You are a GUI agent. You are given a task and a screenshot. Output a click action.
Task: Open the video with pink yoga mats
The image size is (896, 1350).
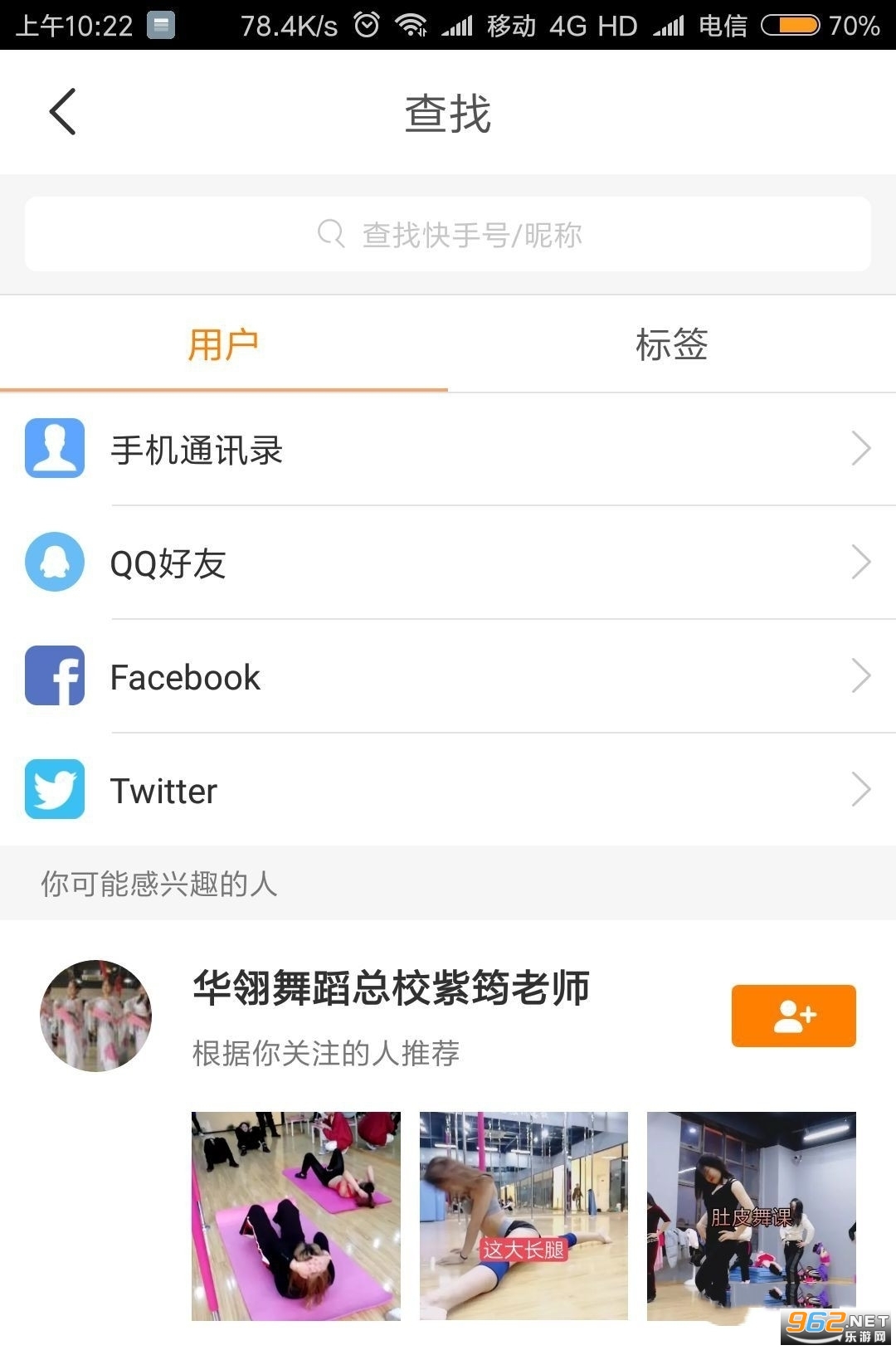(x=296, y=1216)
